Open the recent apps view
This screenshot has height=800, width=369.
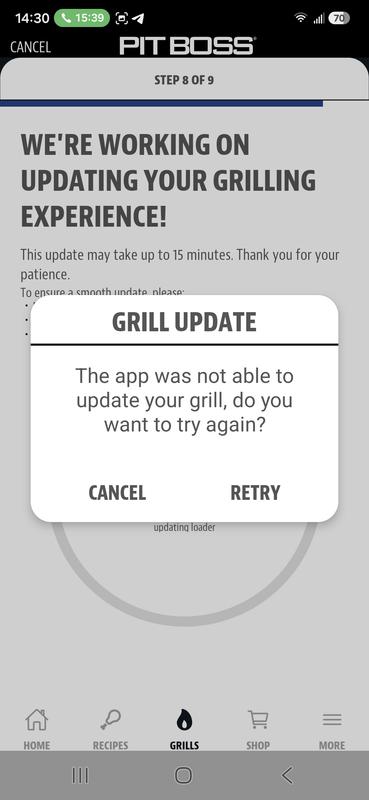pyautogui.click(x=80, y=776)
